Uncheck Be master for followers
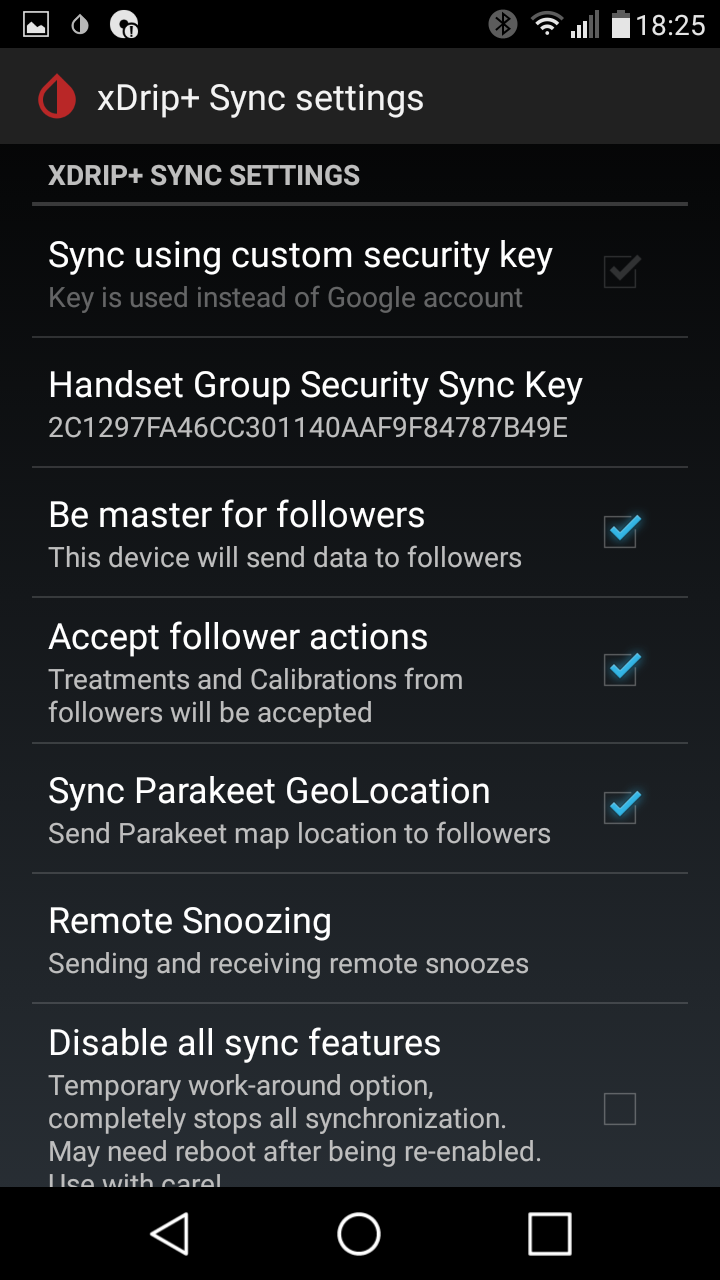 [621, 531]
